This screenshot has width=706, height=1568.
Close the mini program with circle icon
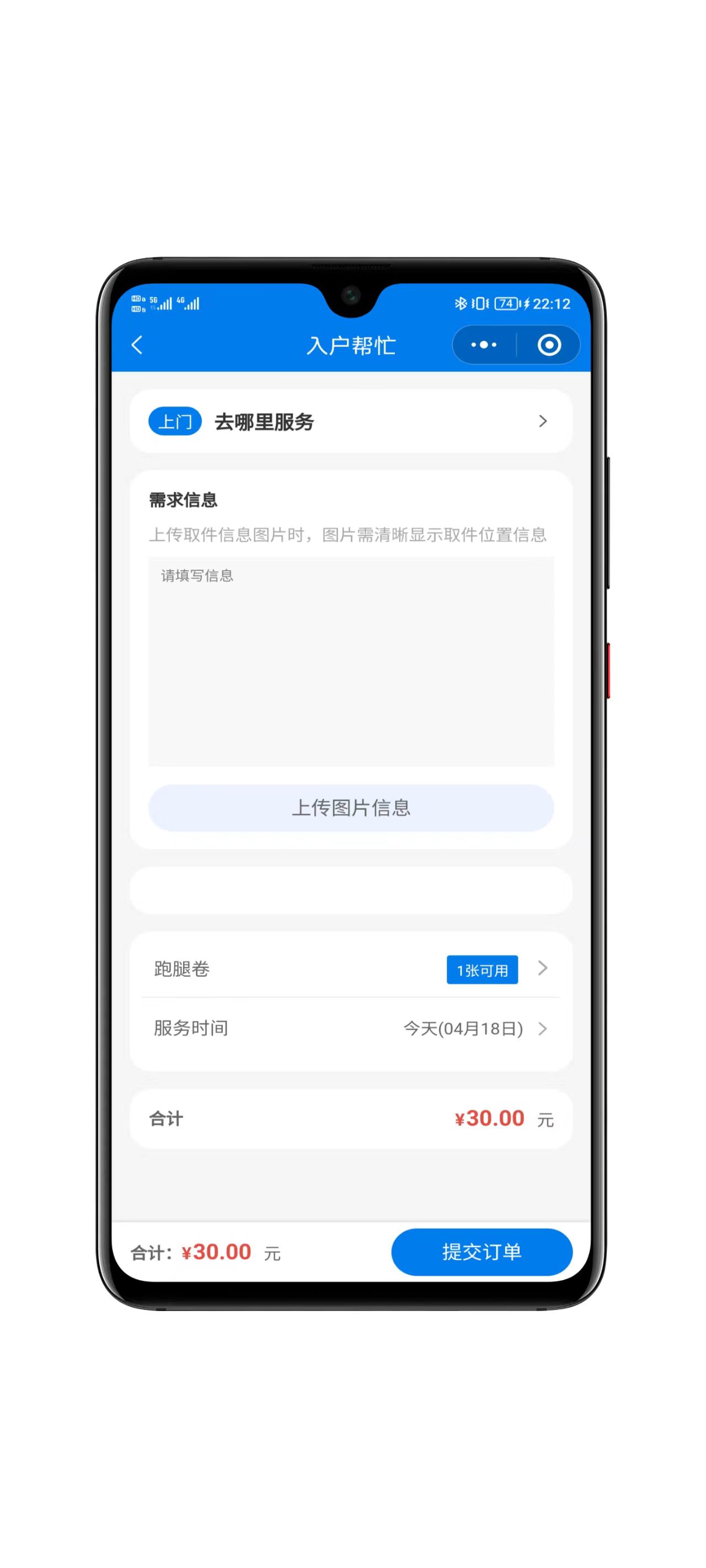click(x=549, y=345)
